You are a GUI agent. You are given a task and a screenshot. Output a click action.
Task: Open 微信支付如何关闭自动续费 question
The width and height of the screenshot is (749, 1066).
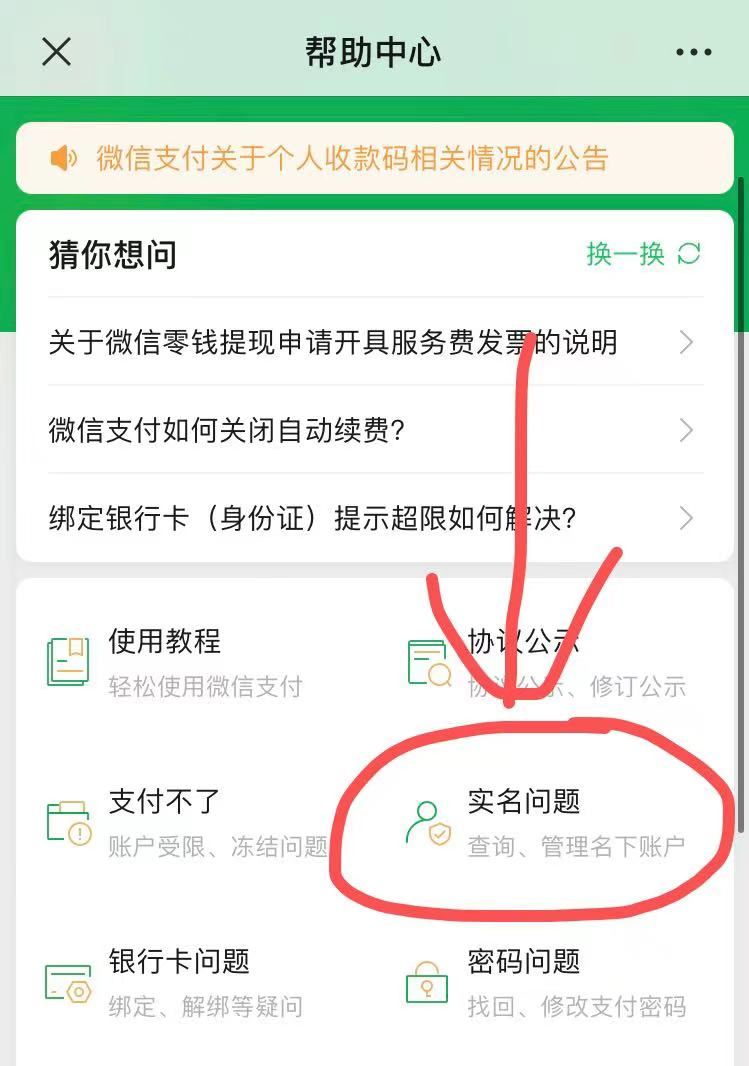pyautogui.click(x=372, y=431)
